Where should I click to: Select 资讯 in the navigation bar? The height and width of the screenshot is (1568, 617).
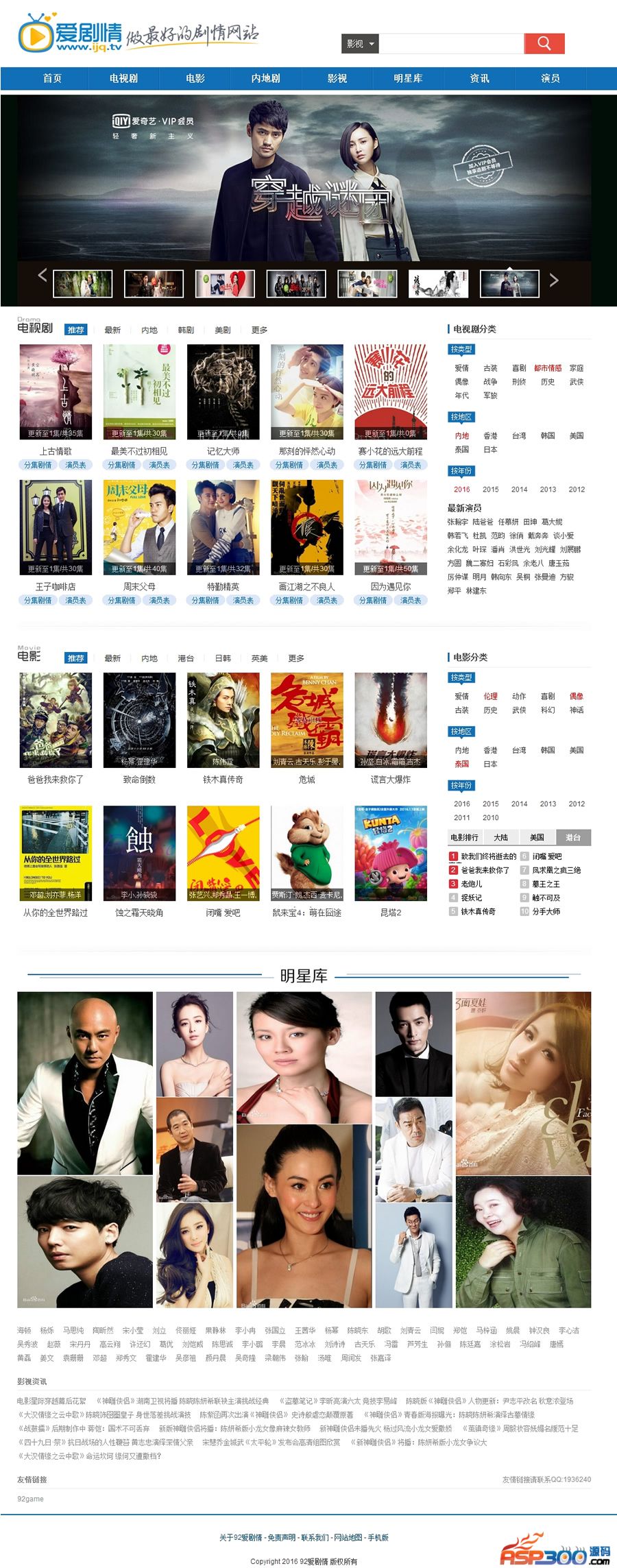pos(479,78)
